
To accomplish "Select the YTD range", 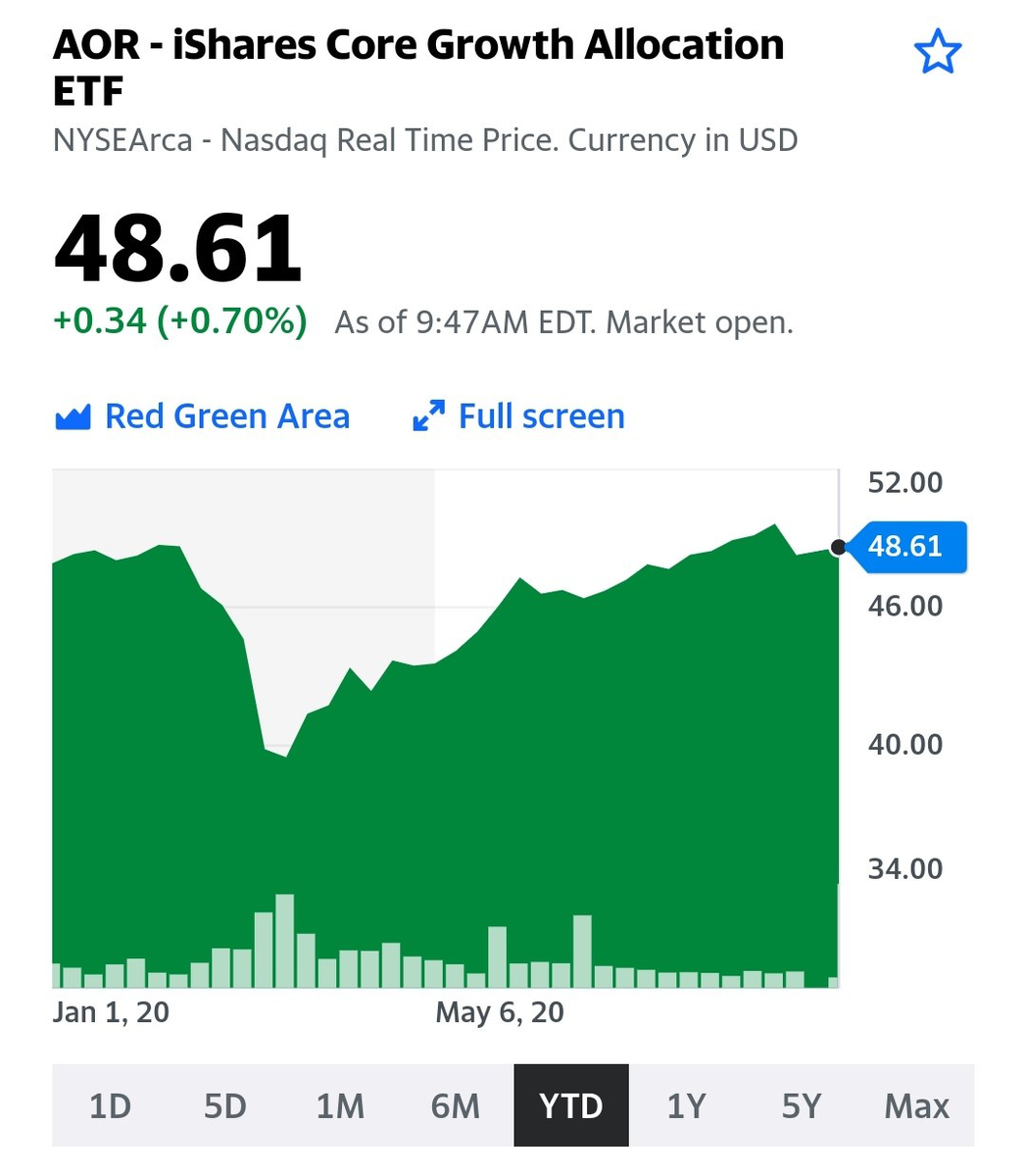I will (571, 1105).
